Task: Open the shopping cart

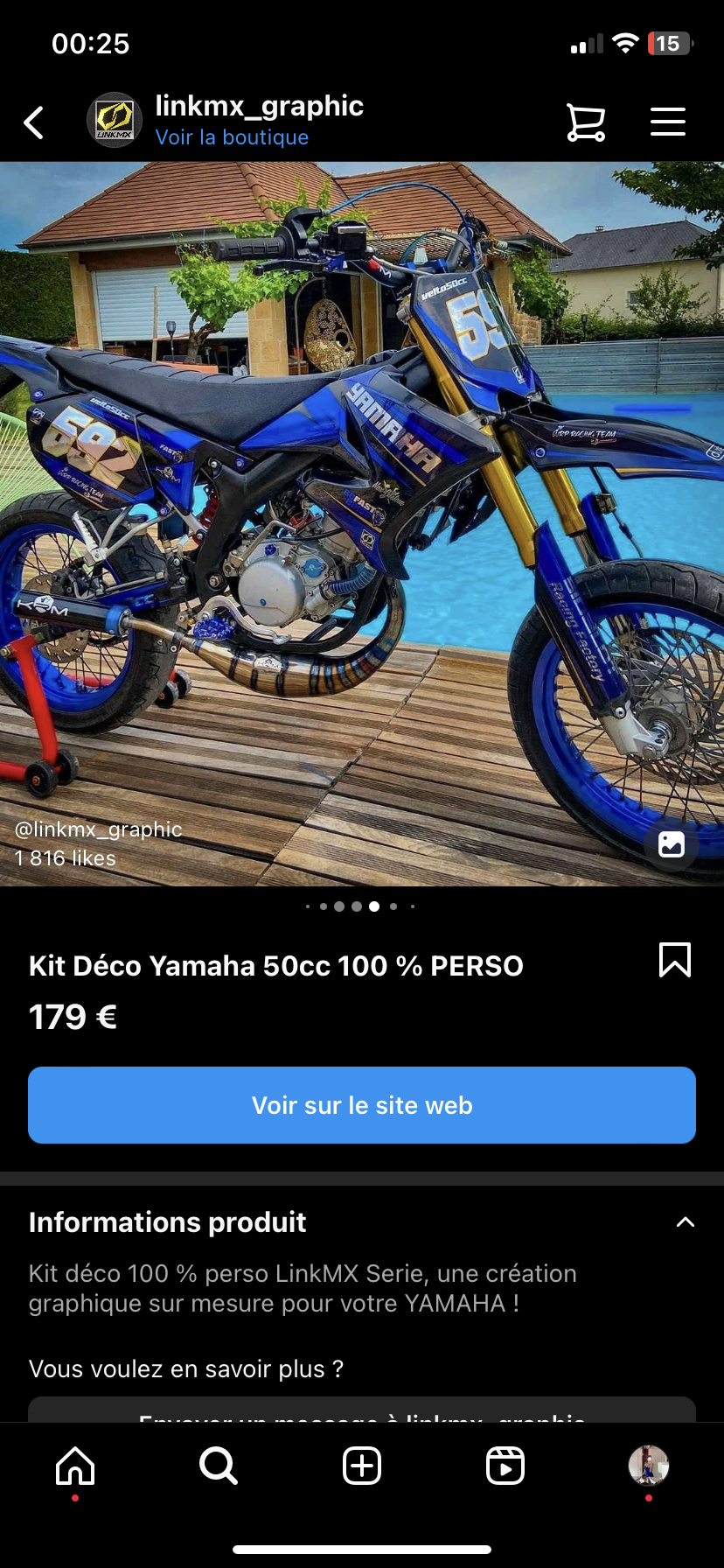Action: pos(585,122)
